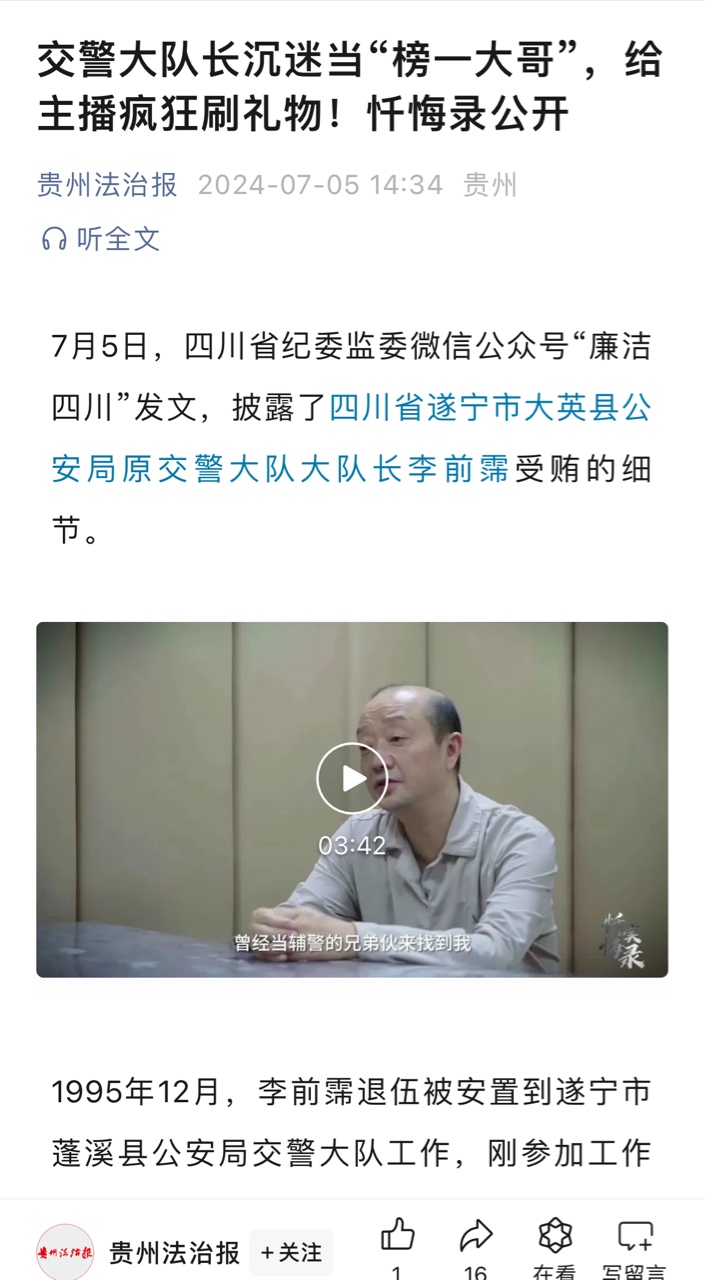Share this article using the arrow icon
Screen dimensions: 705x1280
click(476, 1237)
